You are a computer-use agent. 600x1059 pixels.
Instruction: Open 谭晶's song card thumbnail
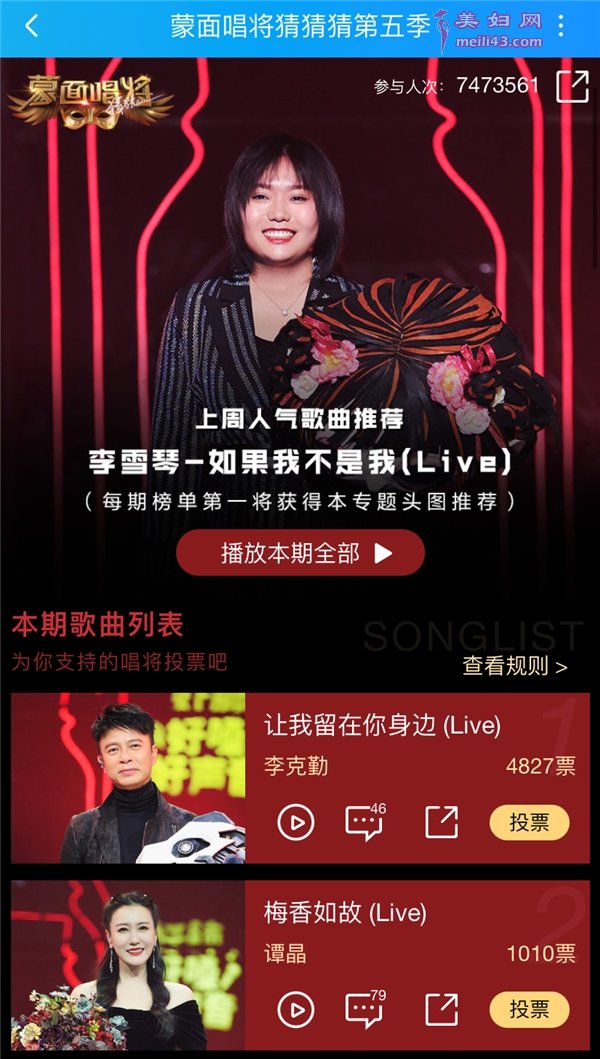tap(128, 965)
